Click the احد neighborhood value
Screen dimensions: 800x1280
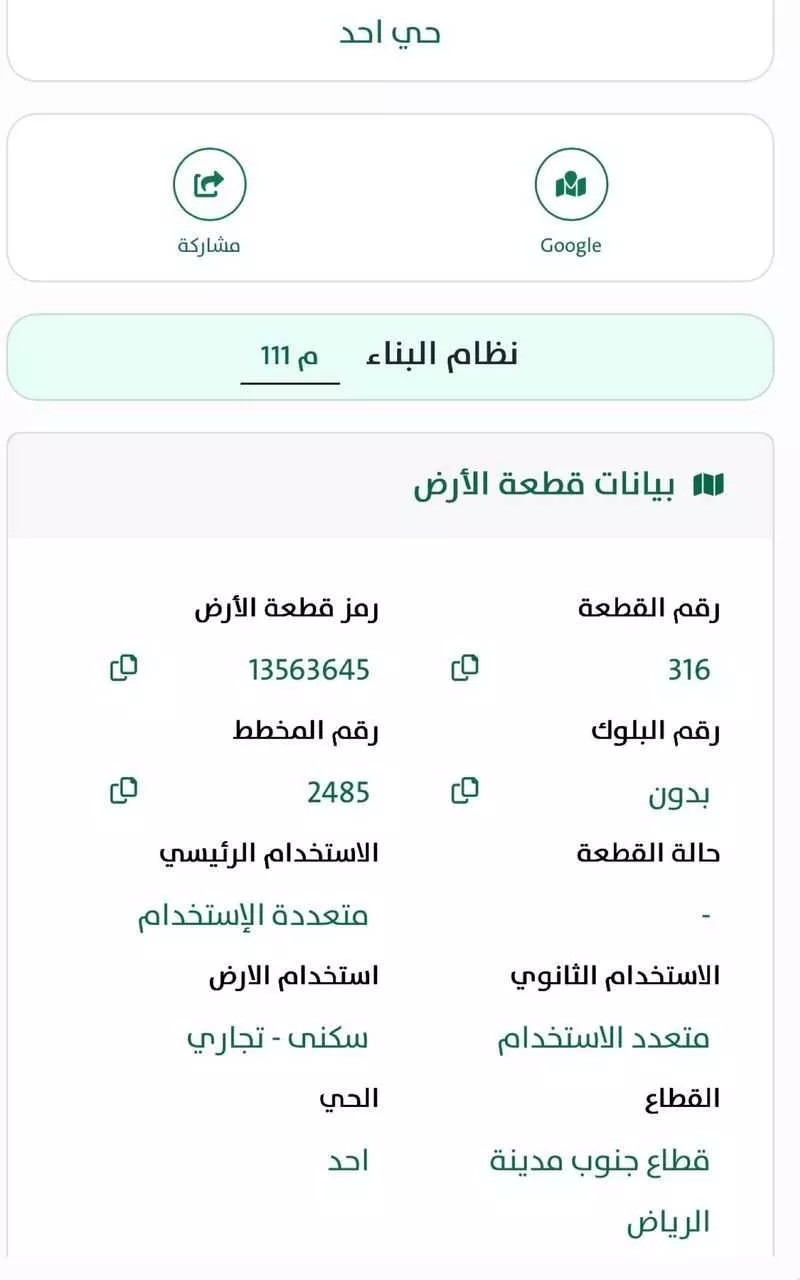pyautogui.click(x=348, y=1159)
